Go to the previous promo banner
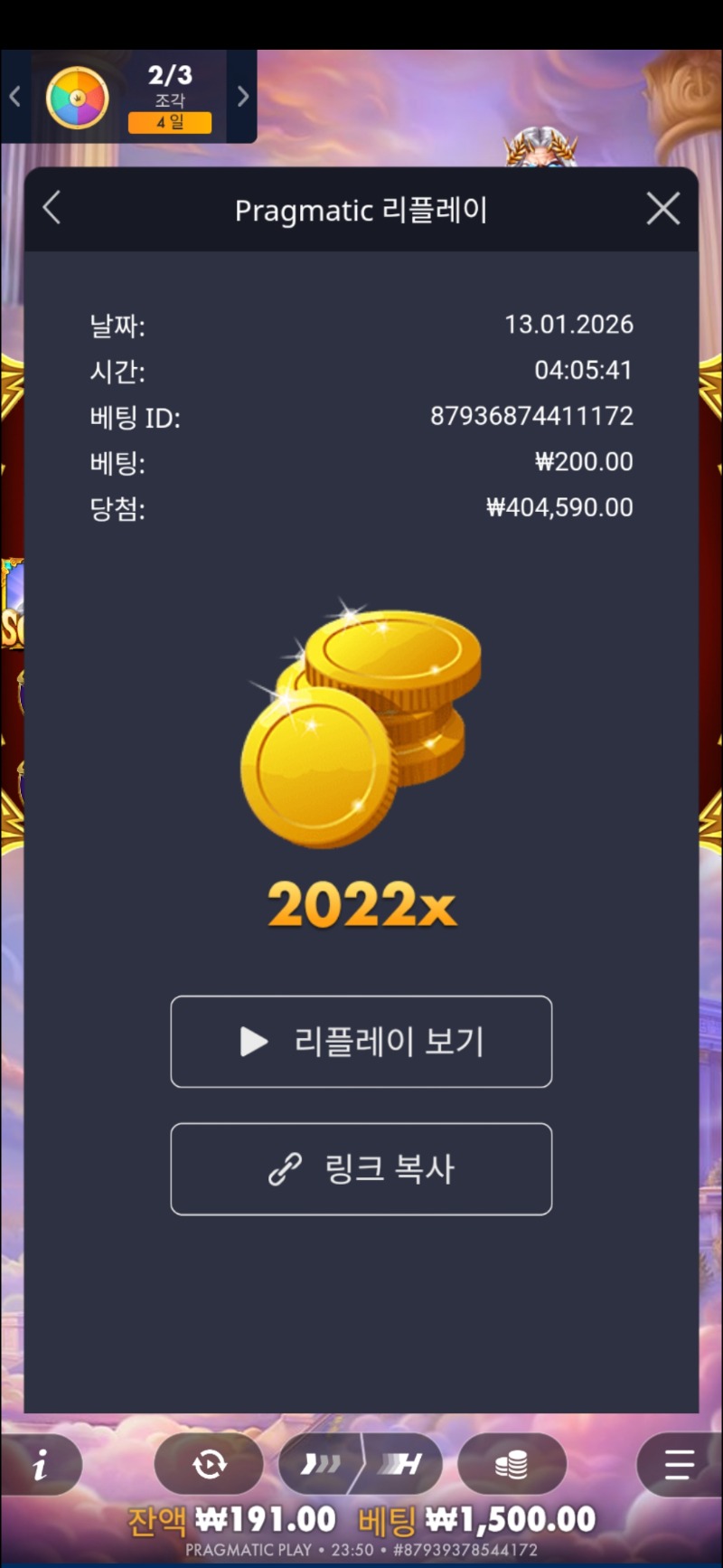Image resolution: width=723 pixels, height=1568 pixels. click(14, 96)
